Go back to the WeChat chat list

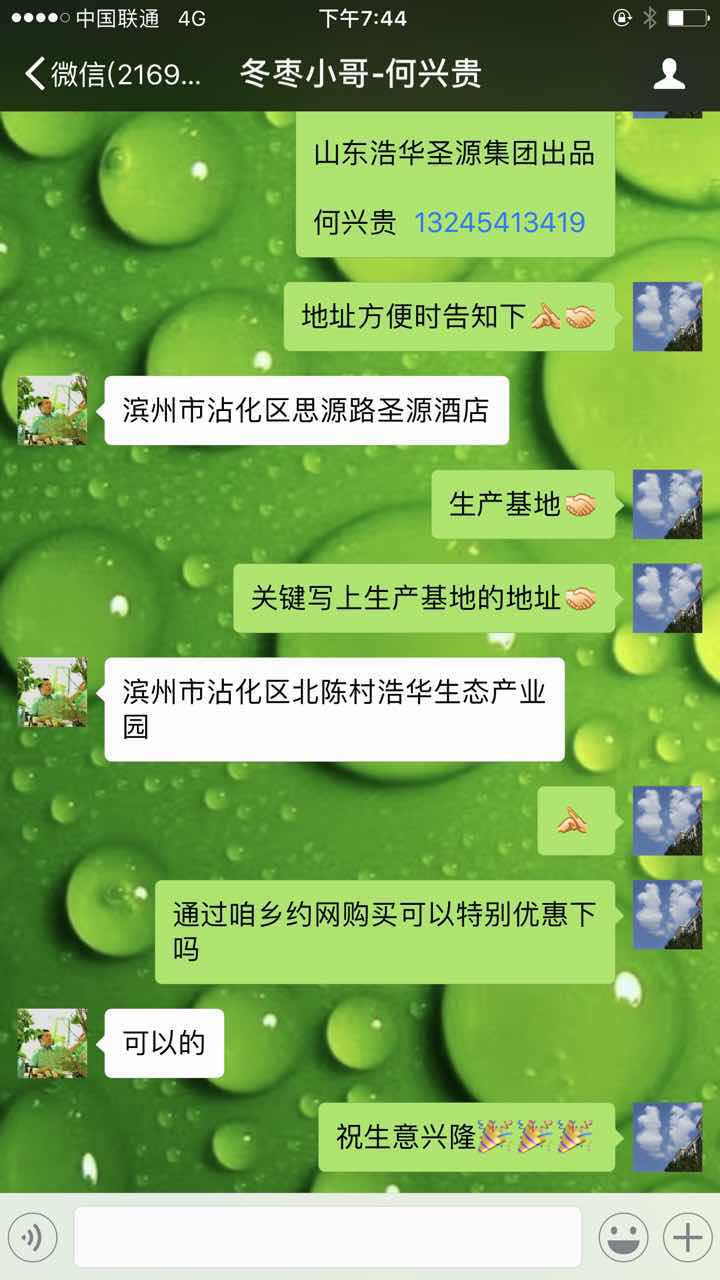110,74
